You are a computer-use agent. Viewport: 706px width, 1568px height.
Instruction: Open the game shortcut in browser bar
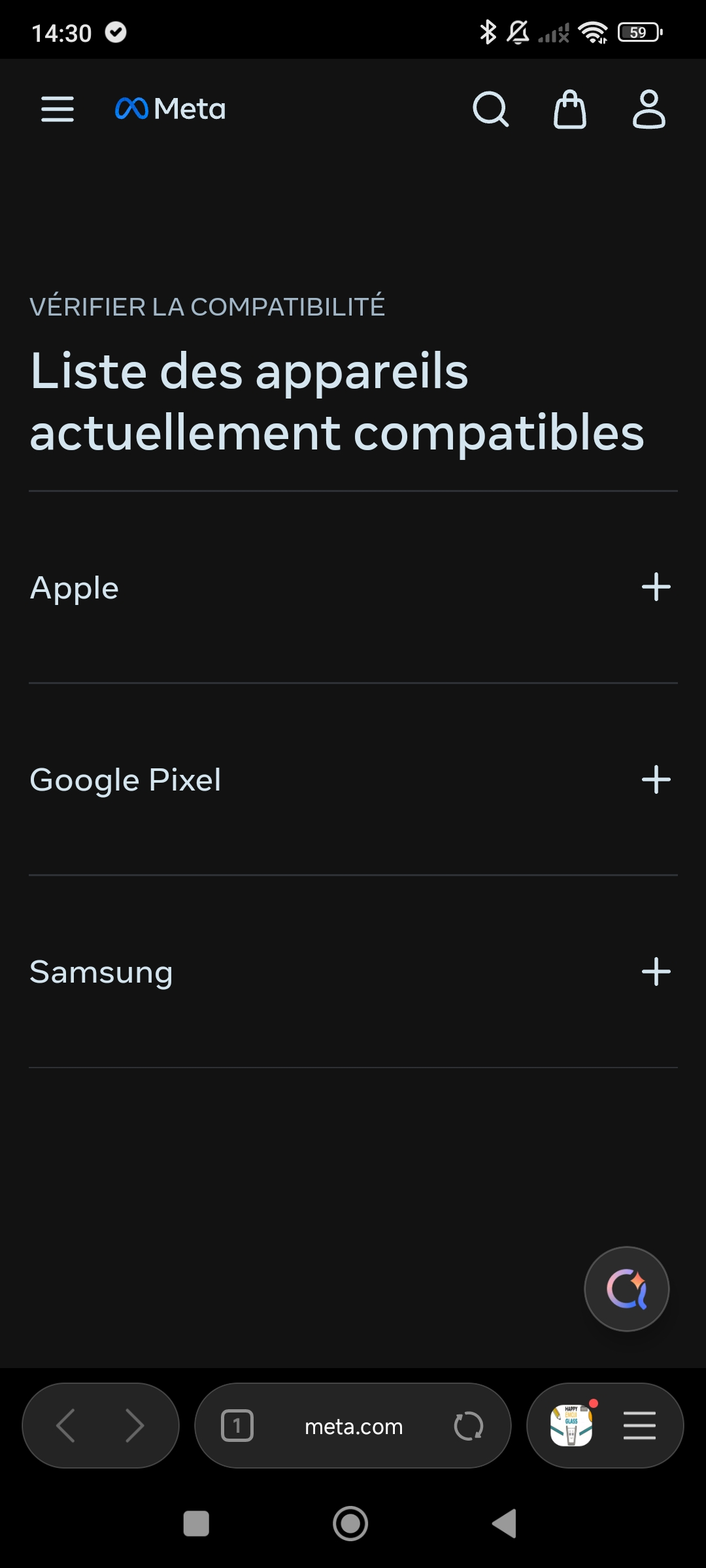pos(571,1426)
